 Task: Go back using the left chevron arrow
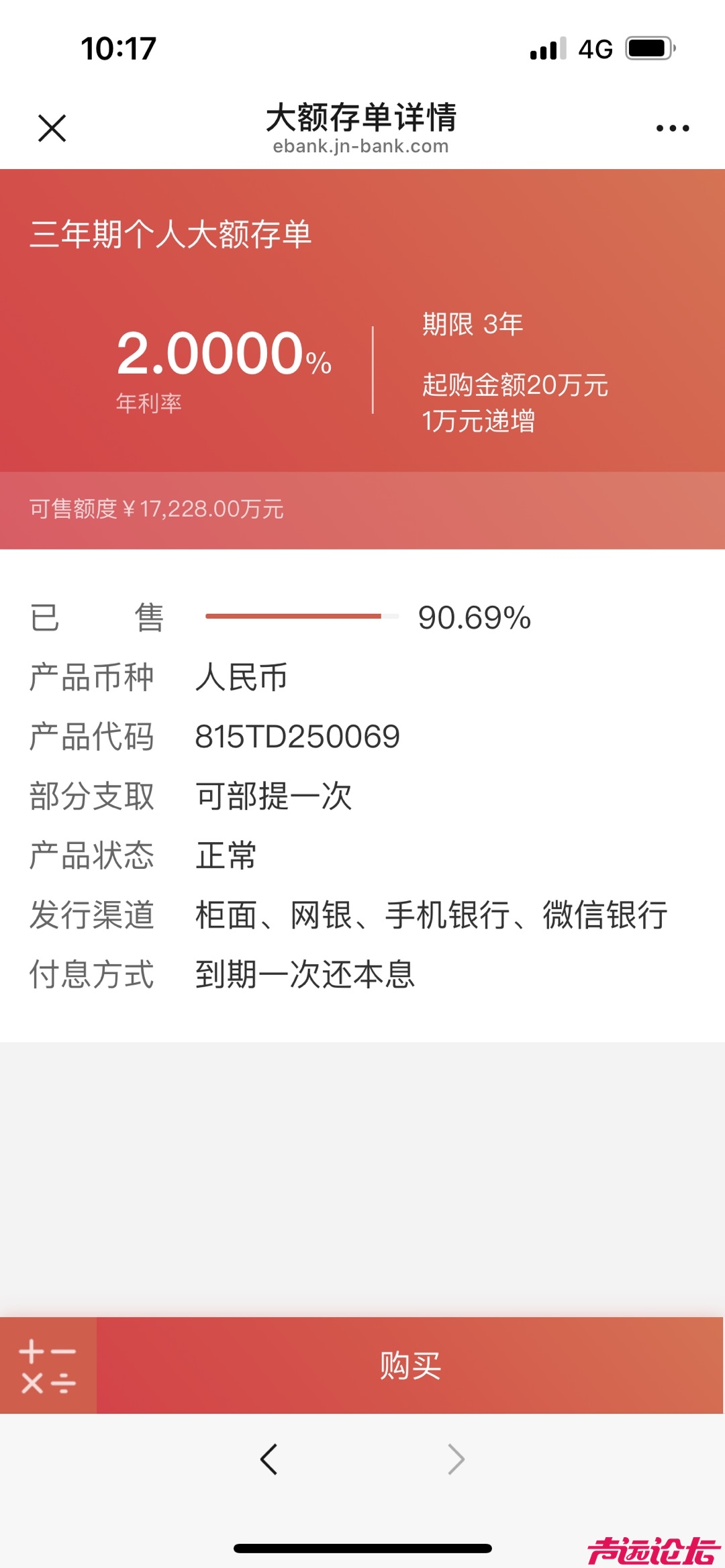tap(269, 1459)
